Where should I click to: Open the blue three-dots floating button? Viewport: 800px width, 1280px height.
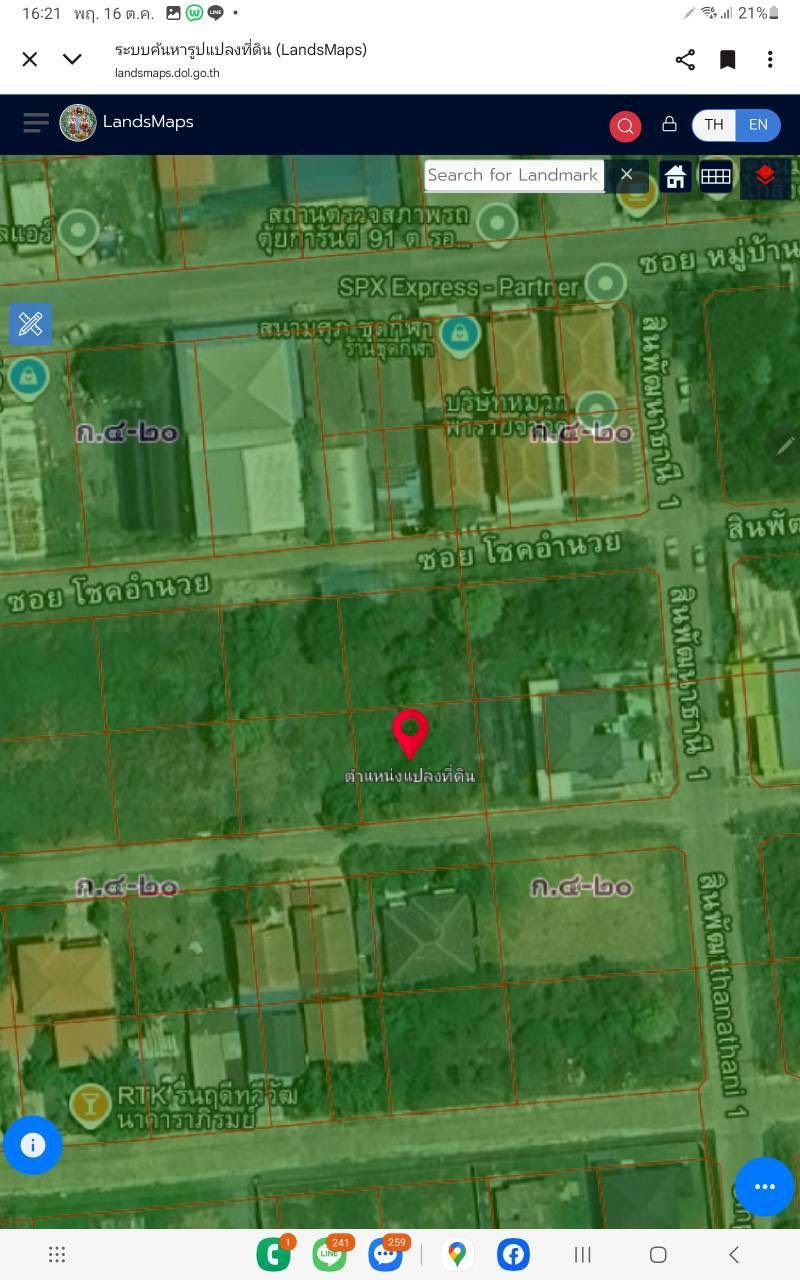(765, 1187)
